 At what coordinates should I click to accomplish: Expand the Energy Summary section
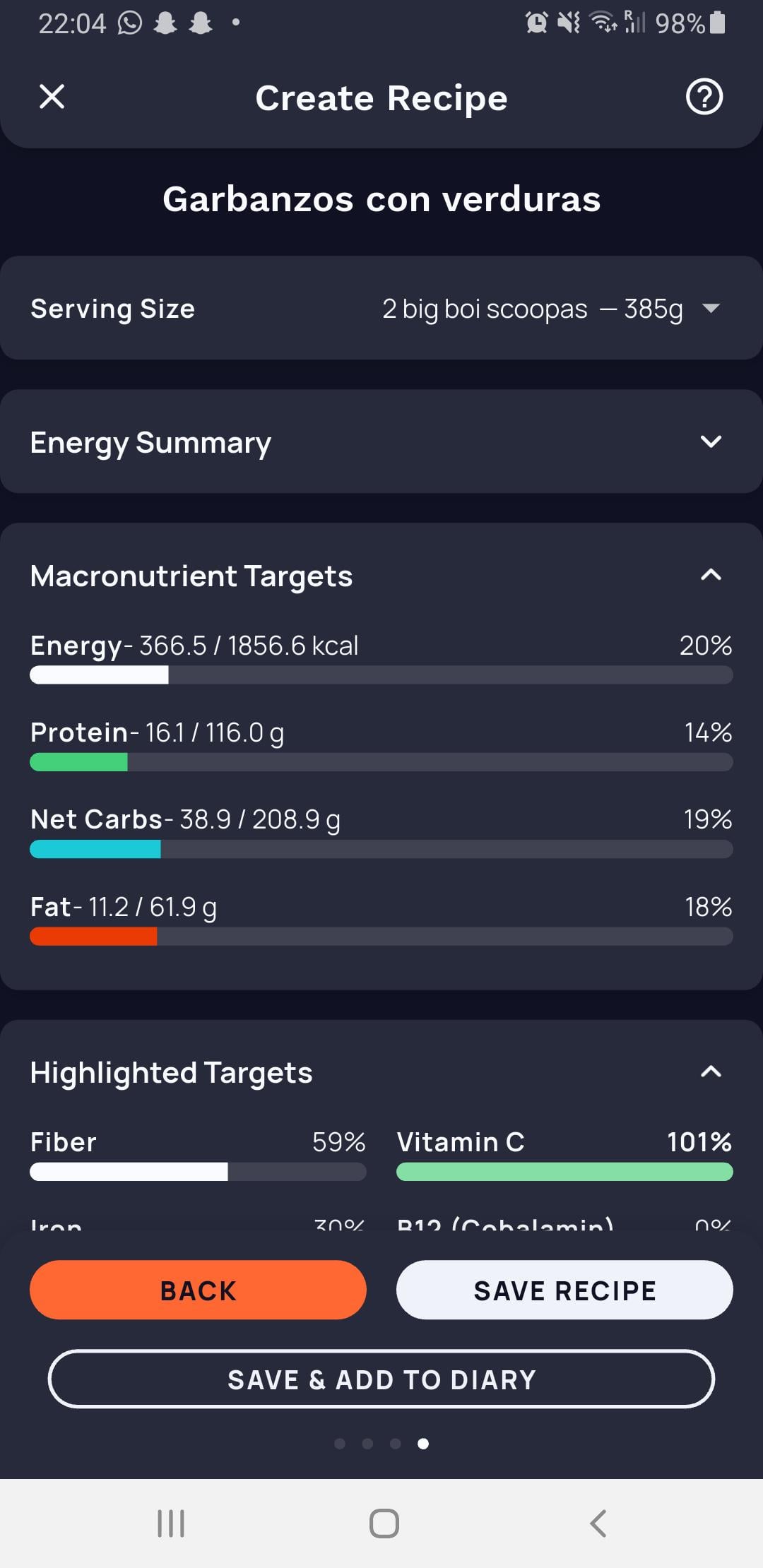tap(381, 441)
